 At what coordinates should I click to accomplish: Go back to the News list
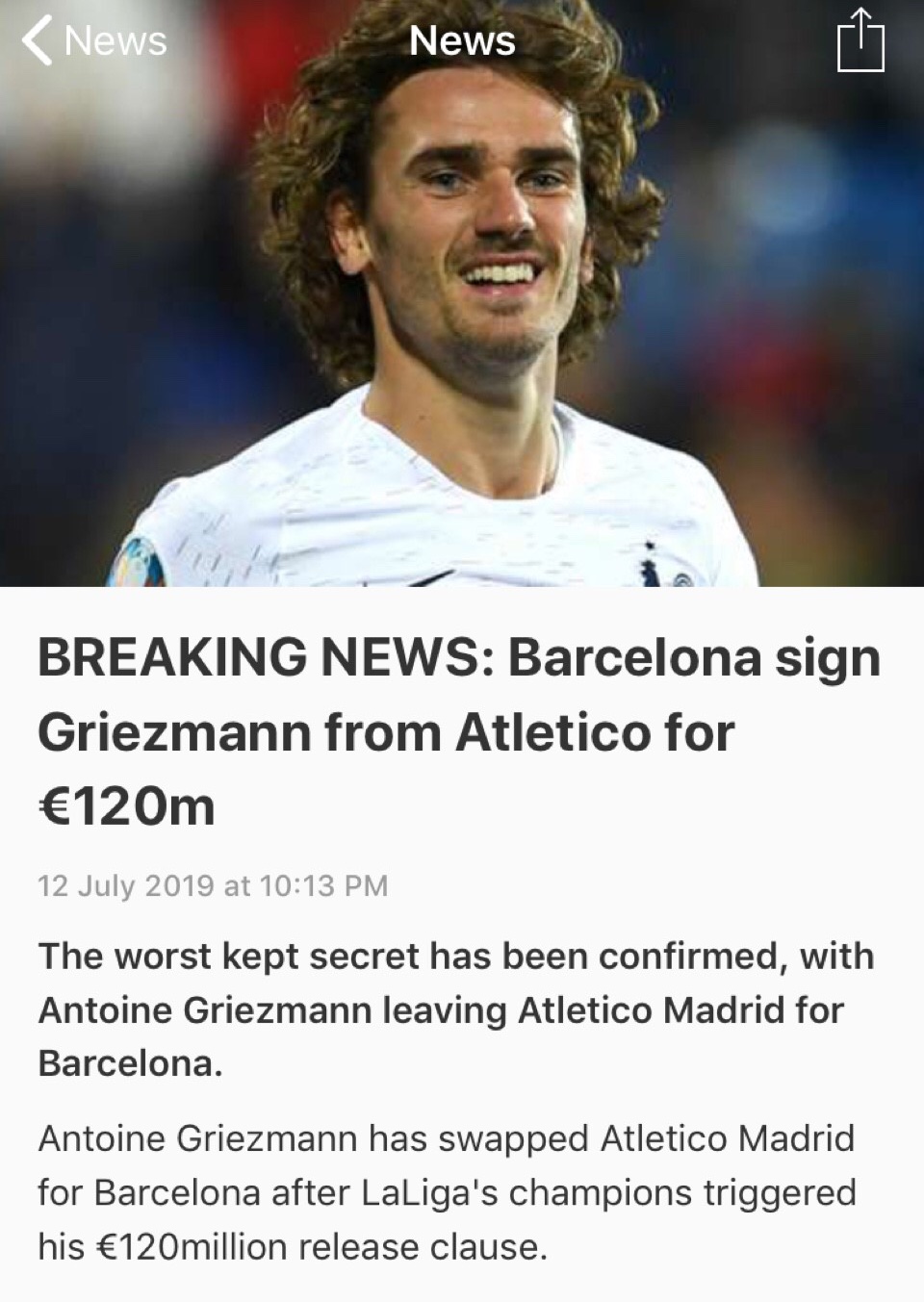tap(94, 41)
